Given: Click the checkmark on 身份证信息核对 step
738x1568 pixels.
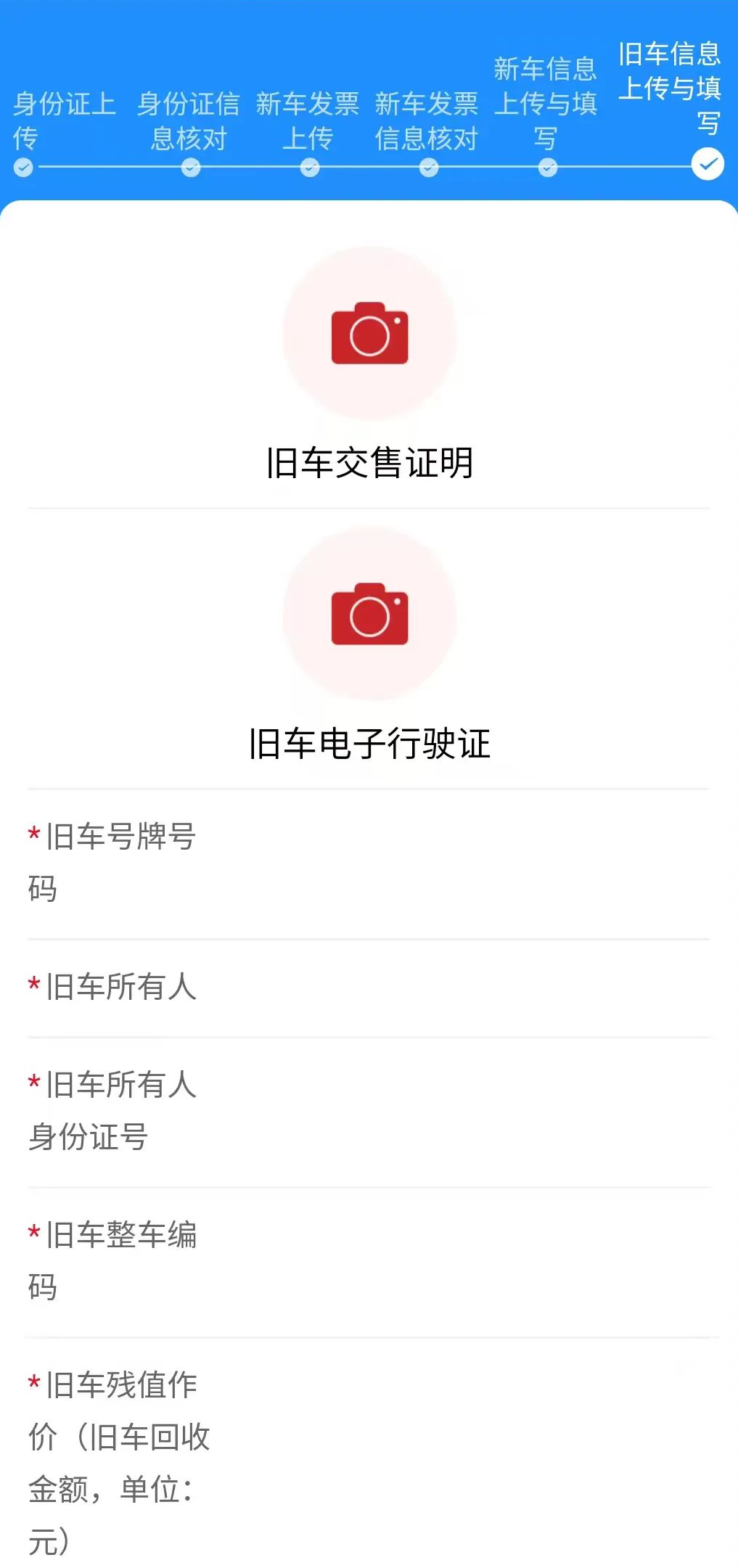Looking at the screenshot, I should tap(190, 167).
